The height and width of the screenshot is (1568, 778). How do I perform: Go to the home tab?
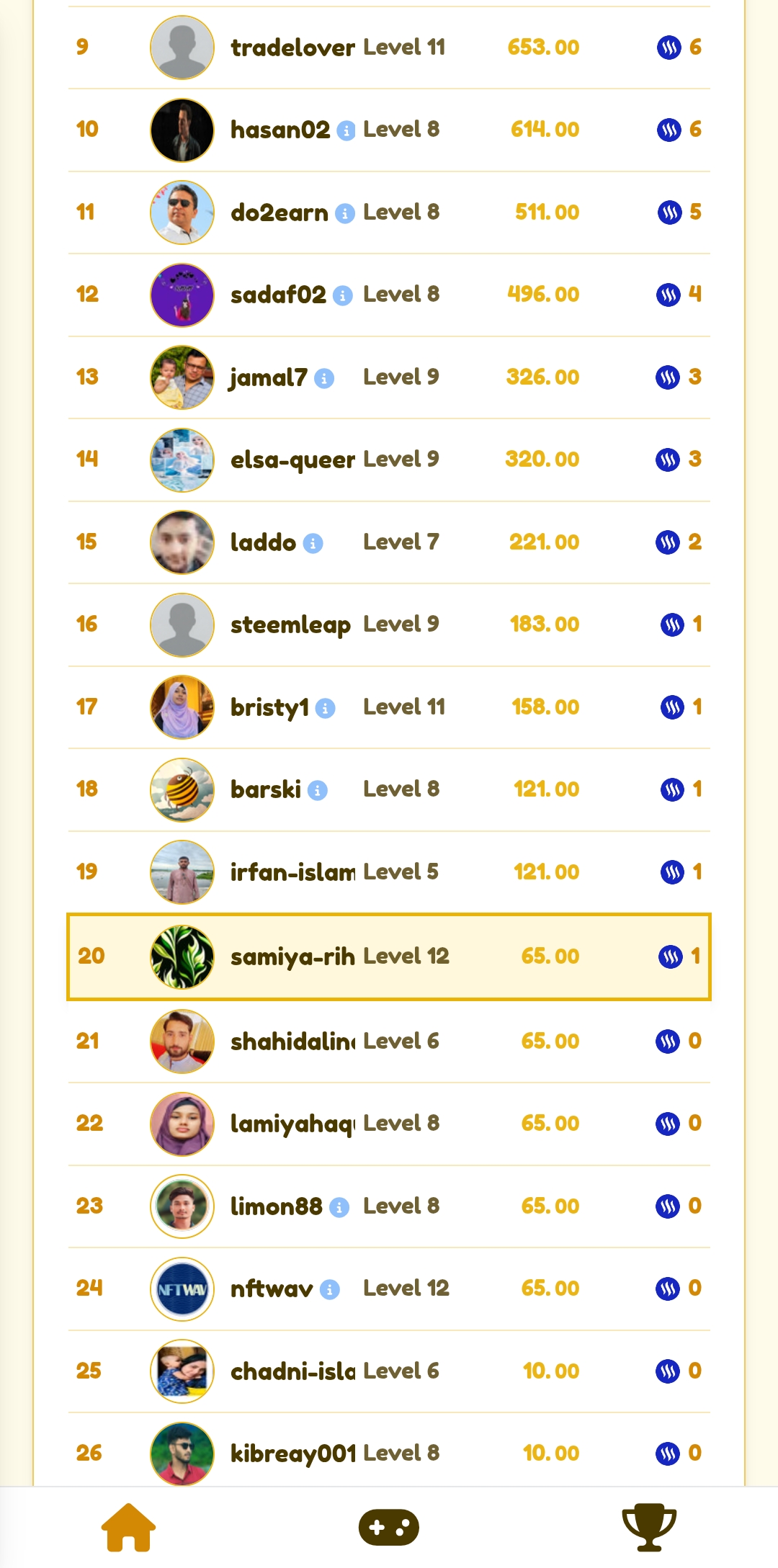point(128,1527)
